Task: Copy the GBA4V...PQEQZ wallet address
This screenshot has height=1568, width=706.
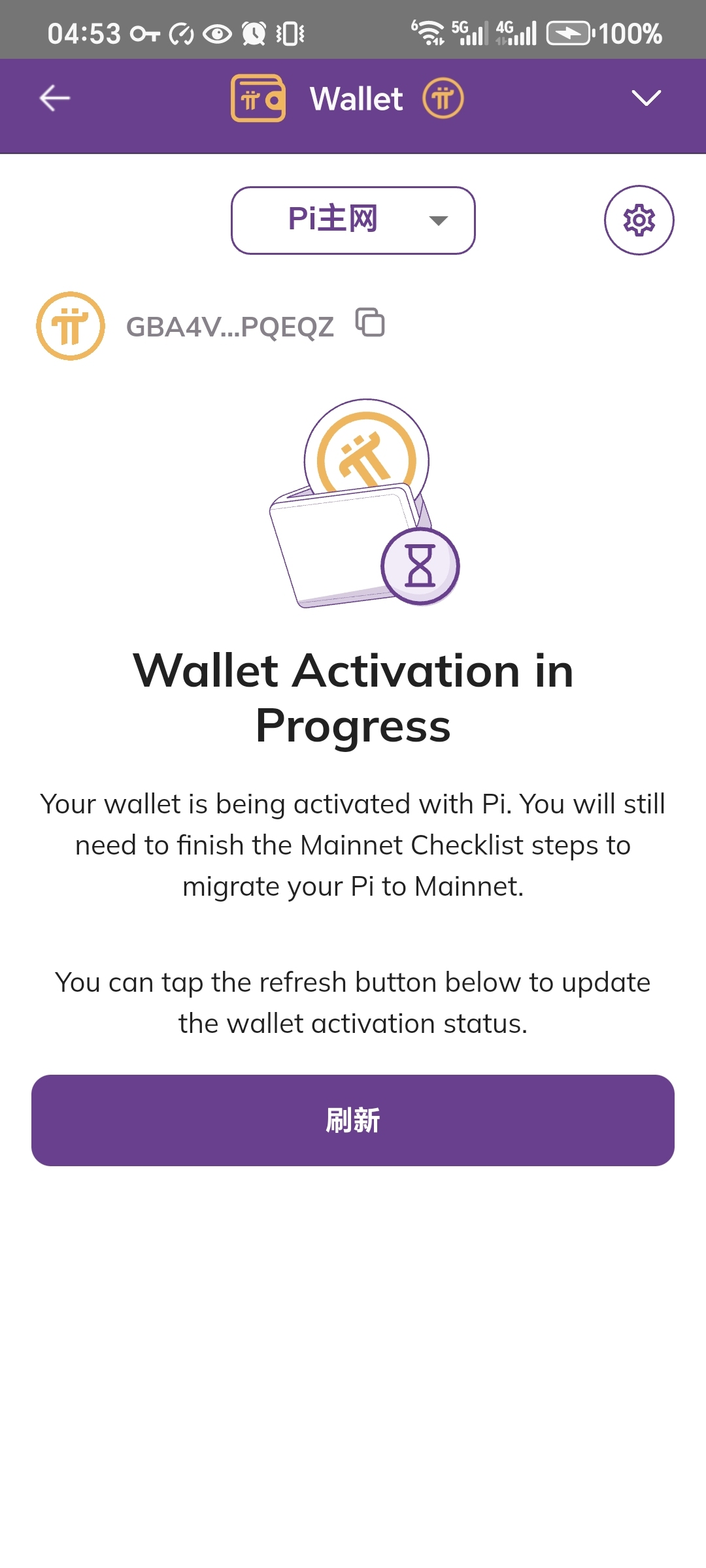Action: point(370,323)
